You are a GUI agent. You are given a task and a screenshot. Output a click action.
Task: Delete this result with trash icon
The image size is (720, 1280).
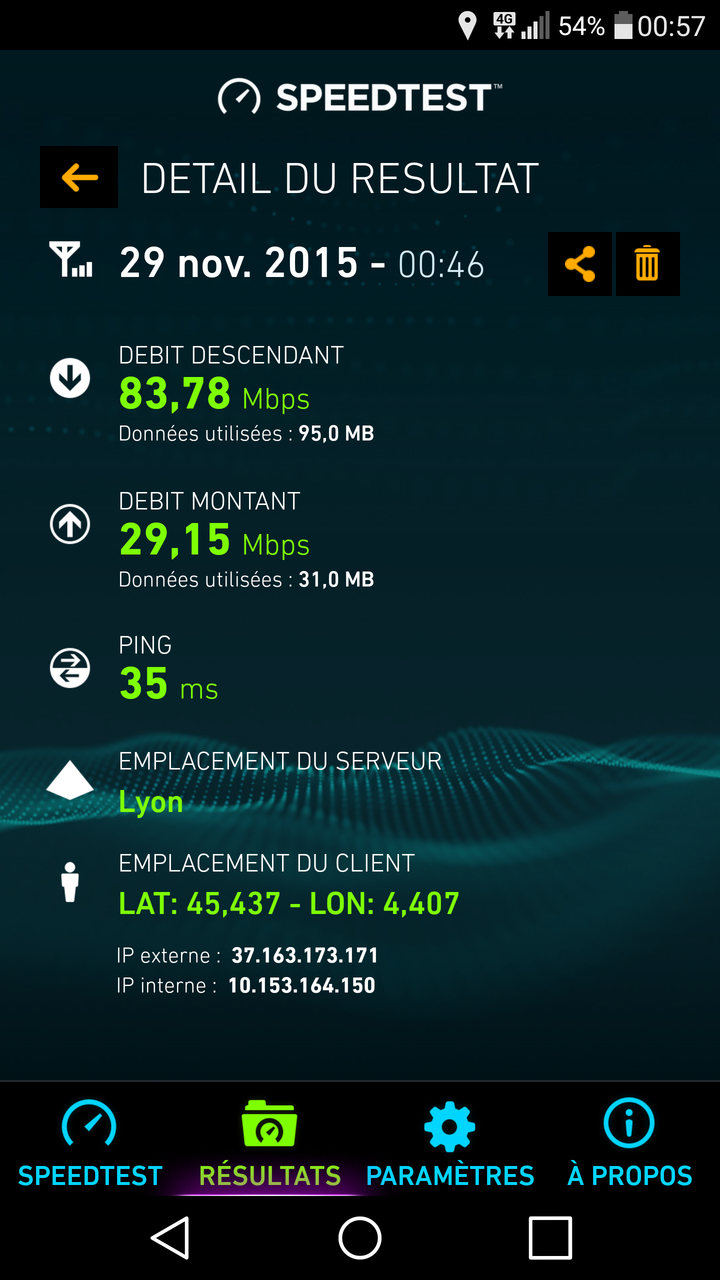(647, 264)
